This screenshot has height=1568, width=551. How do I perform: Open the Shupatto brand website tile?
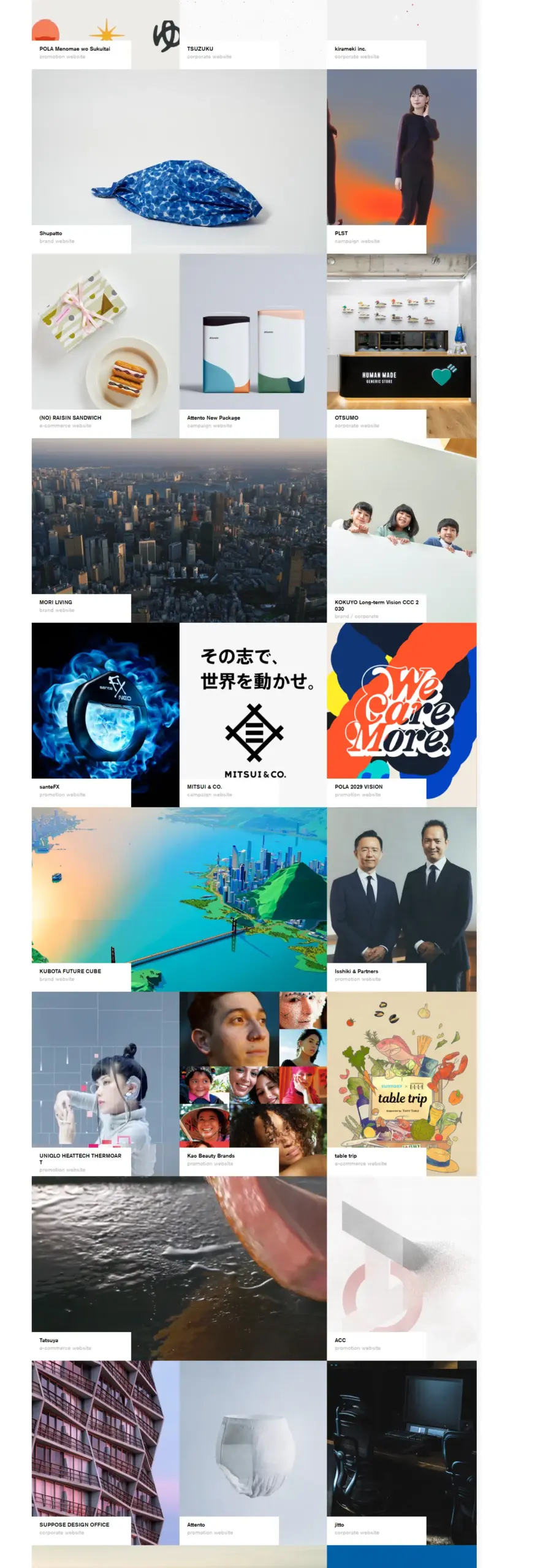pyautogui.click(x=178, y=160)
